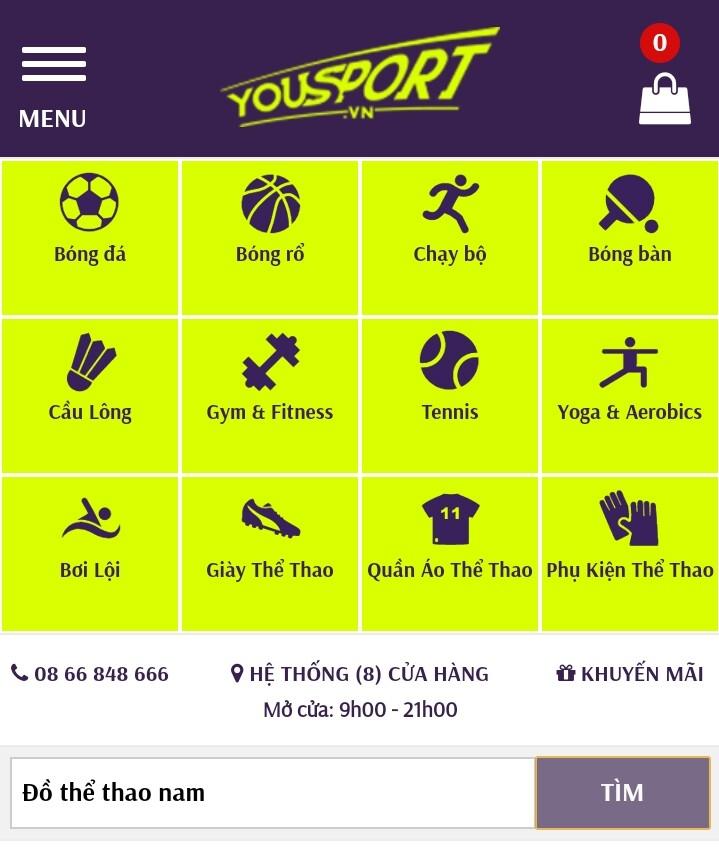
Task: Choose the Chạy bộ category
Action: click(450, 237)
